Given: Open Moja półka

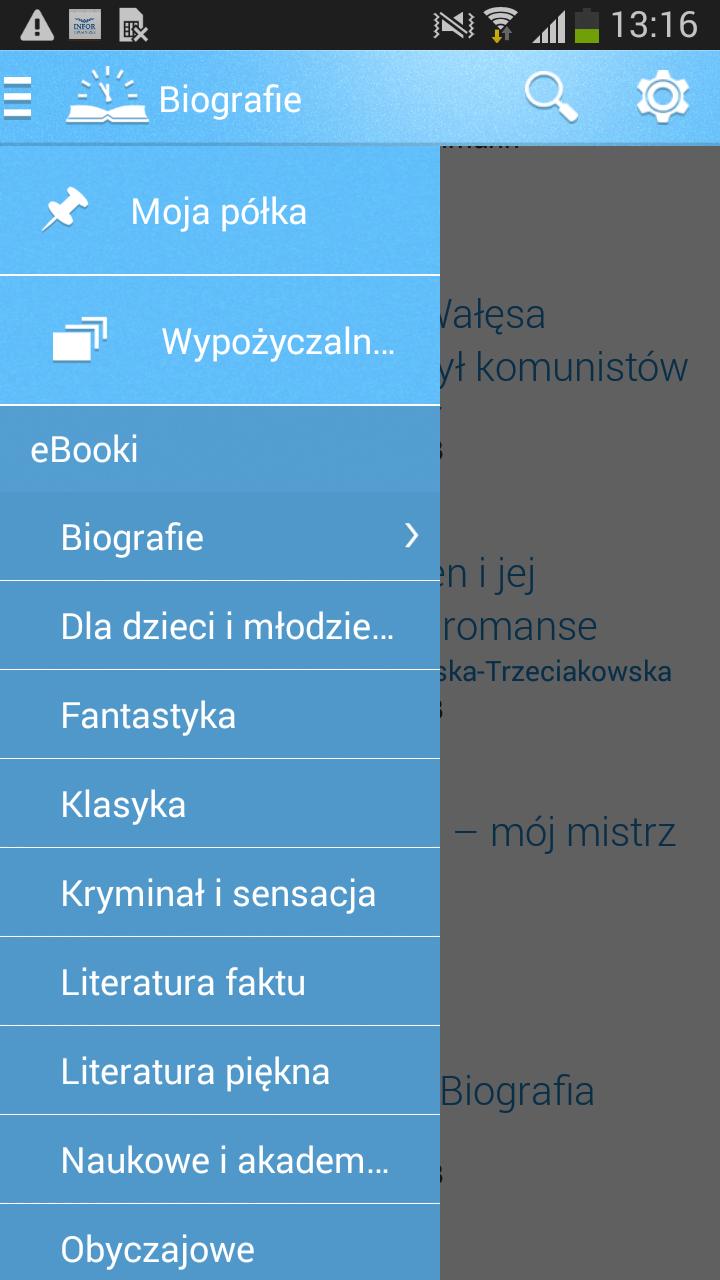Looking at the screenshot, I should click(x=219, y=212).
